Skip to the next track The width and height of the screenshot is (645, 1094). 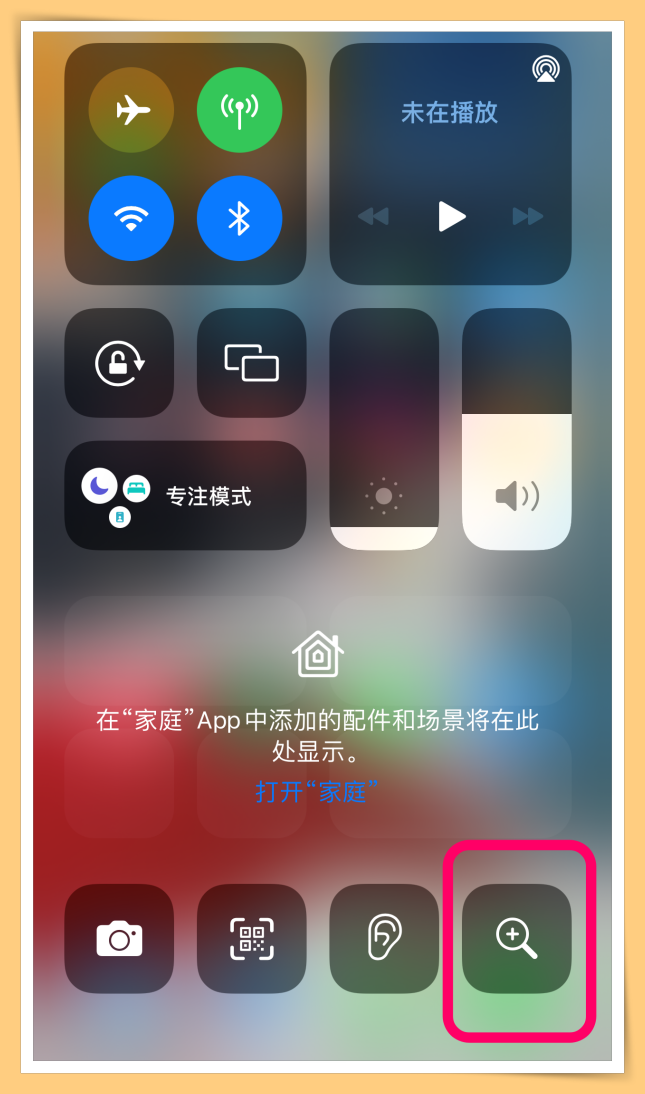pos(527,216)
